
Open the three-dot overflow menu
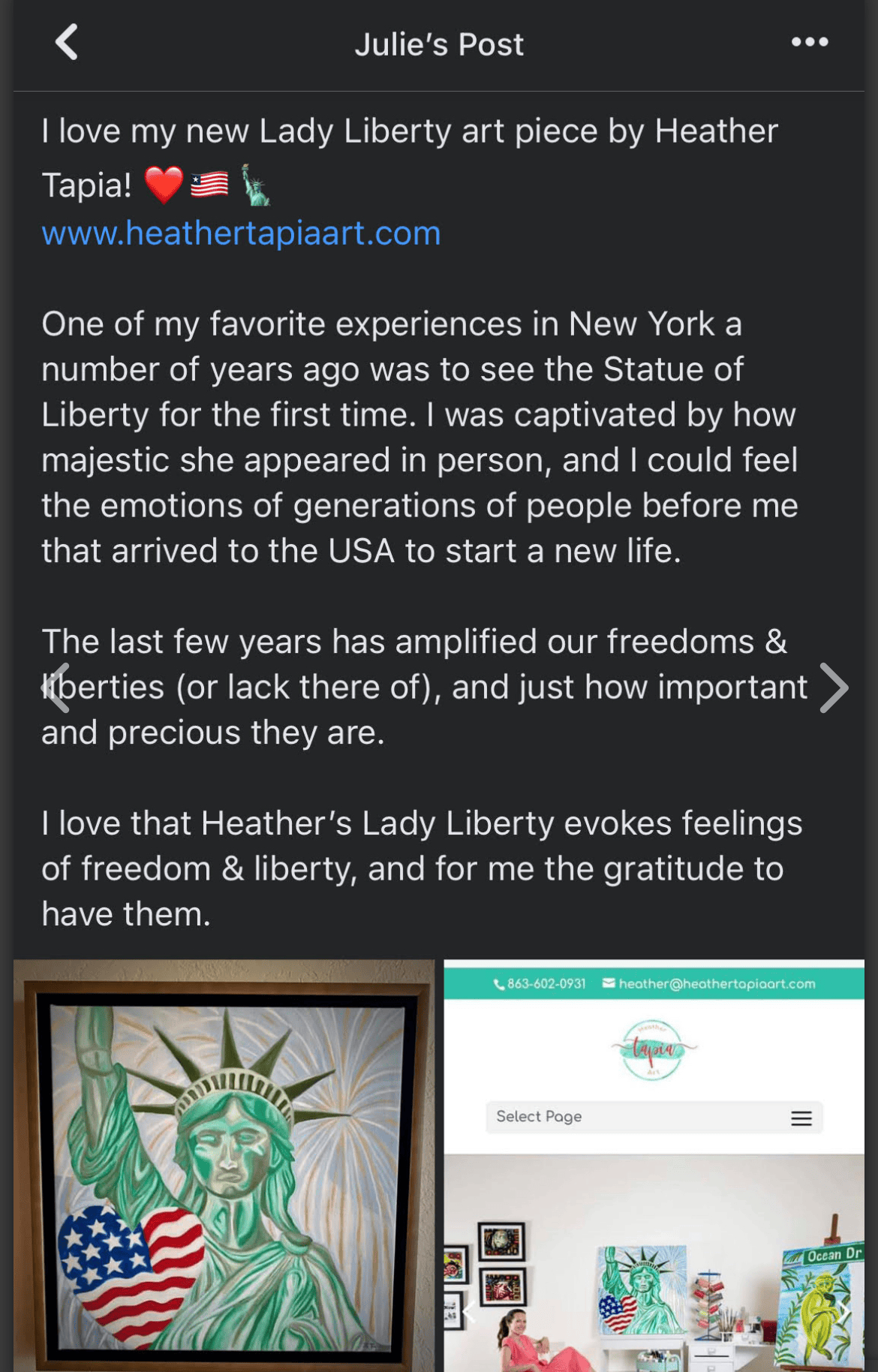point(810,43)
